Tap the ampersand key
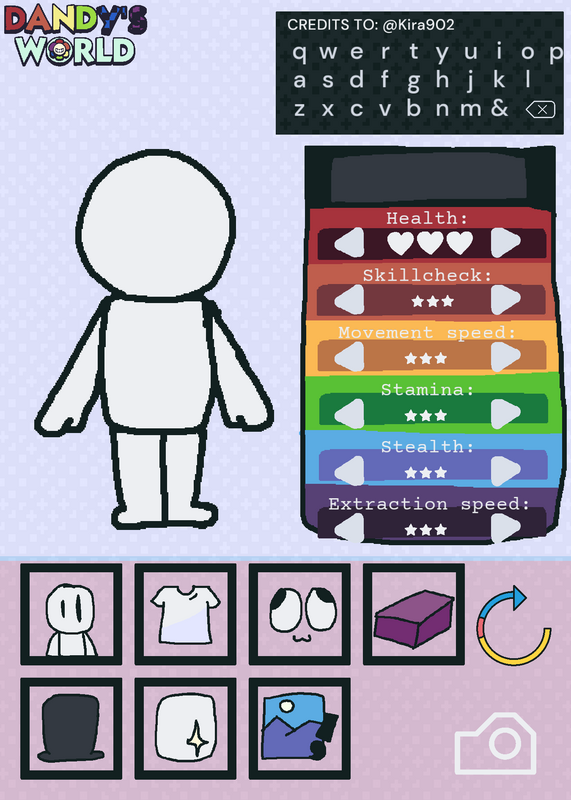Viewport: 571px width, 800px height. point(499,108)
